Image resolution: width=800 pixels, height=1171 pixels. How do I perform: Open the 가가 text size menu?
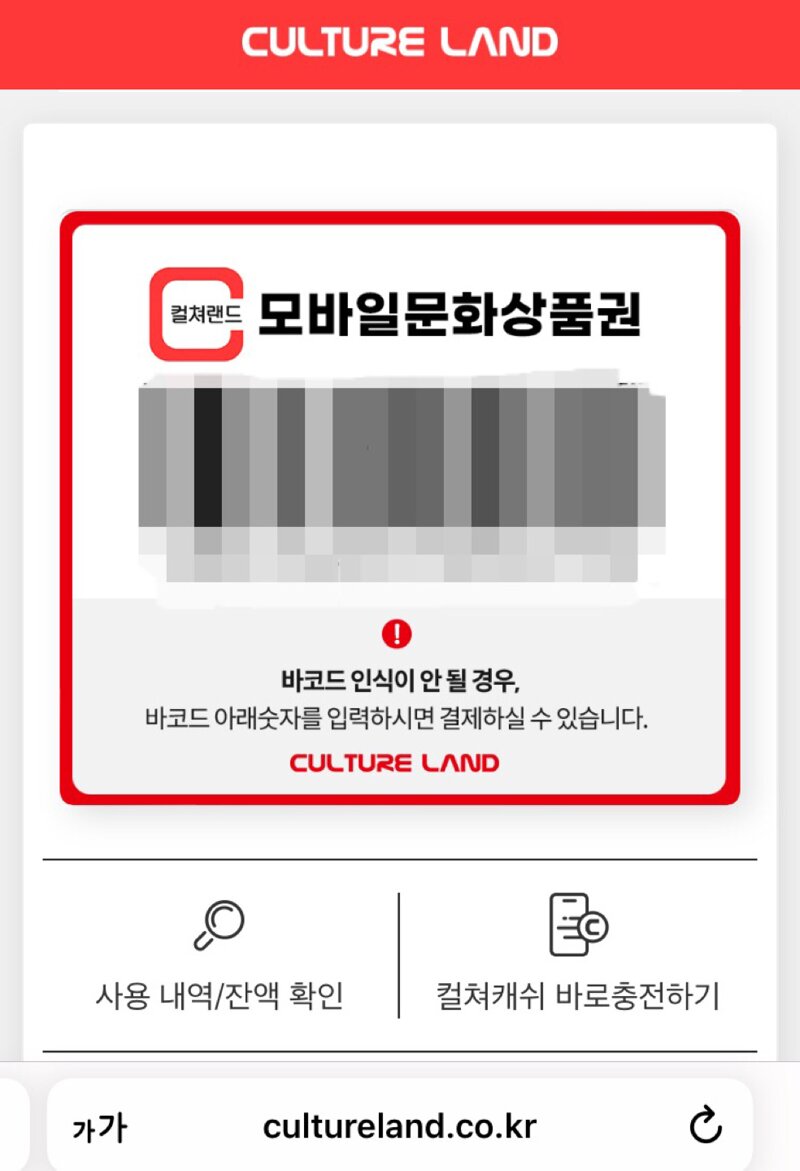pyautogui.click(x=99, y=1128)
